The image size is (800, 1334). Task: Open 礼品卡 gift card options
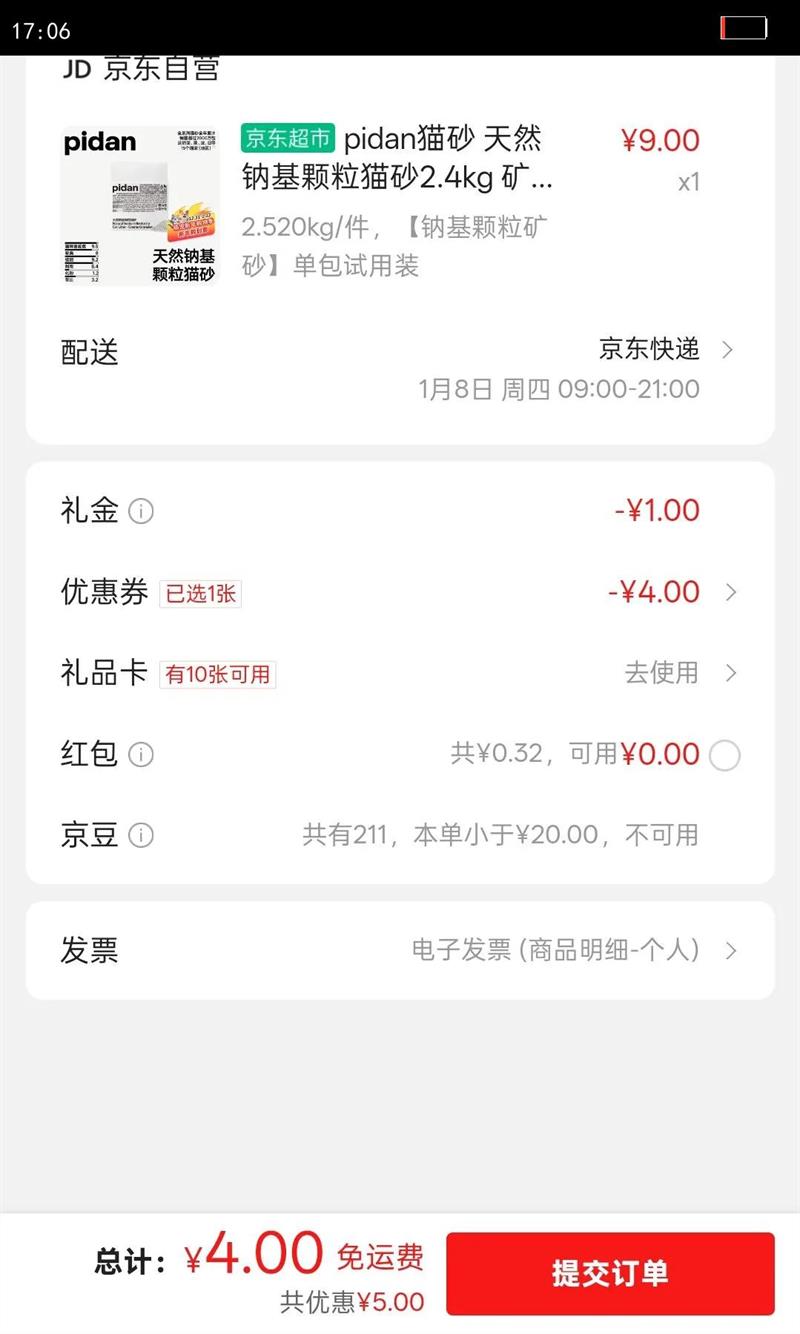coord(400,673)
